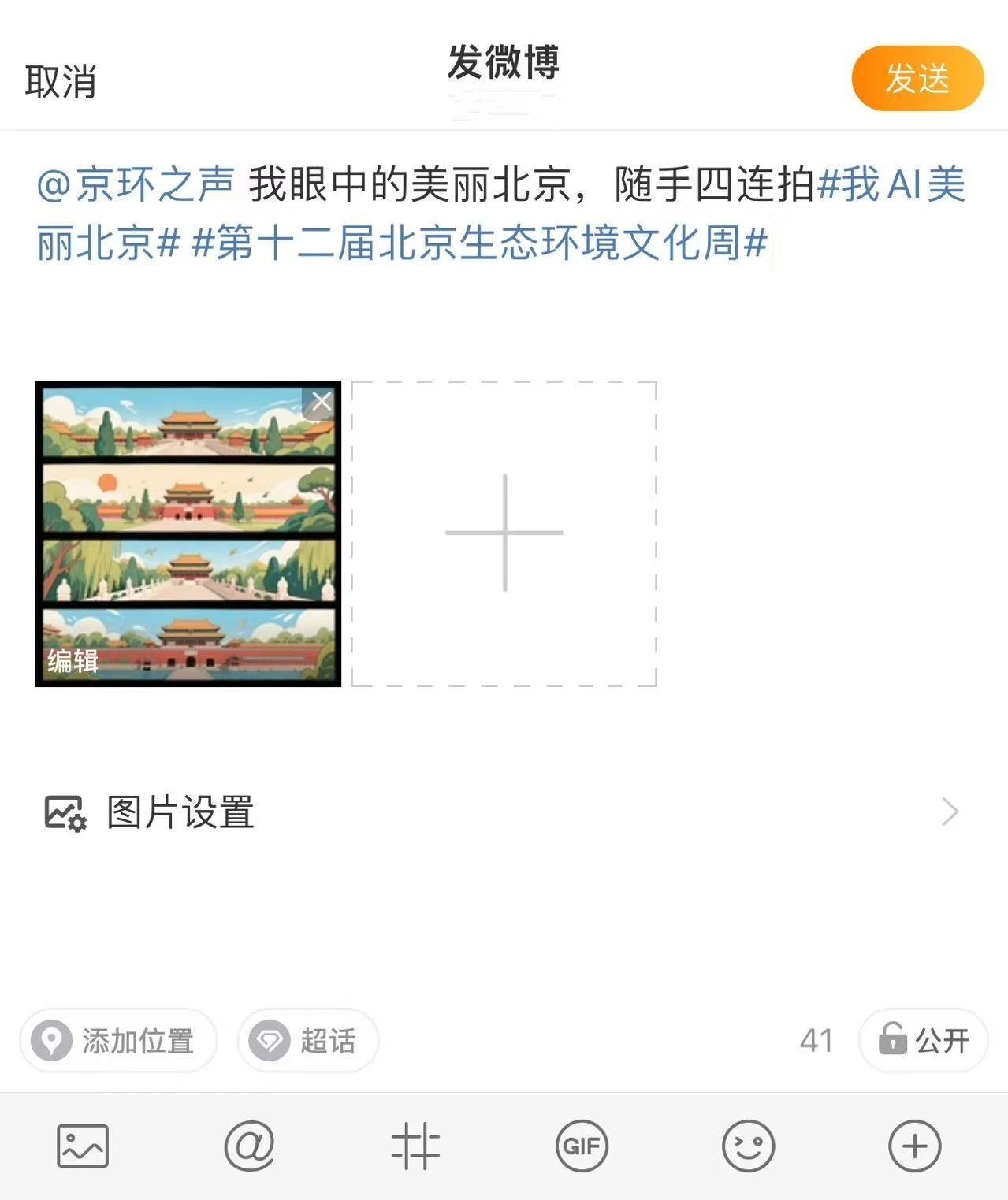Send the post with 发送
This screenshot has height=1200, width=1008.
917,78
